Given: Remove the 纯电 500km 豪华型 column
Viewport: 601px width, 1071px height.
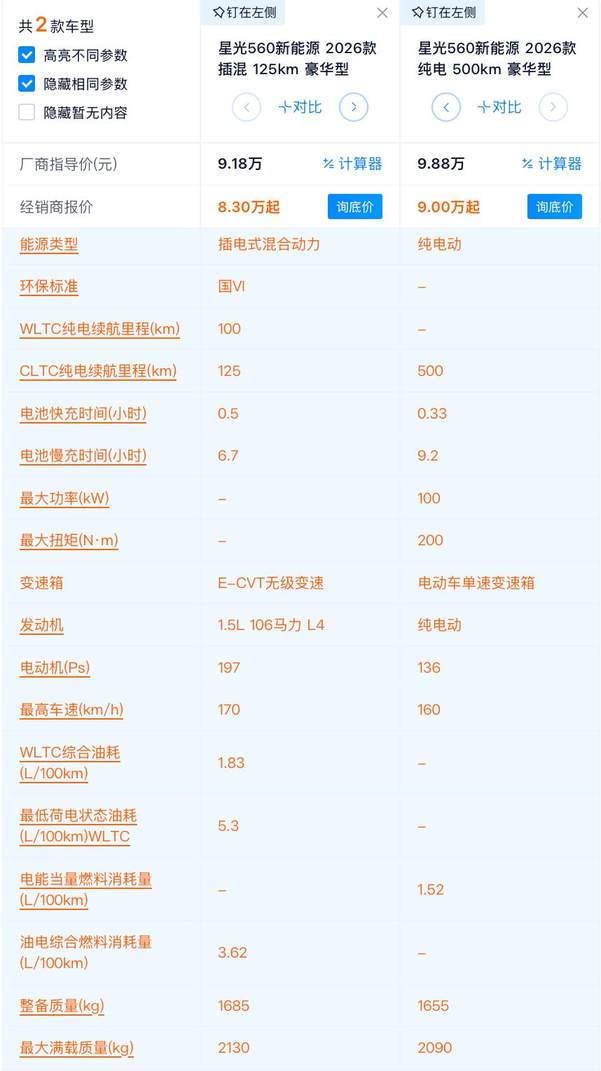Looking at the screenshot, I should 583,13.
